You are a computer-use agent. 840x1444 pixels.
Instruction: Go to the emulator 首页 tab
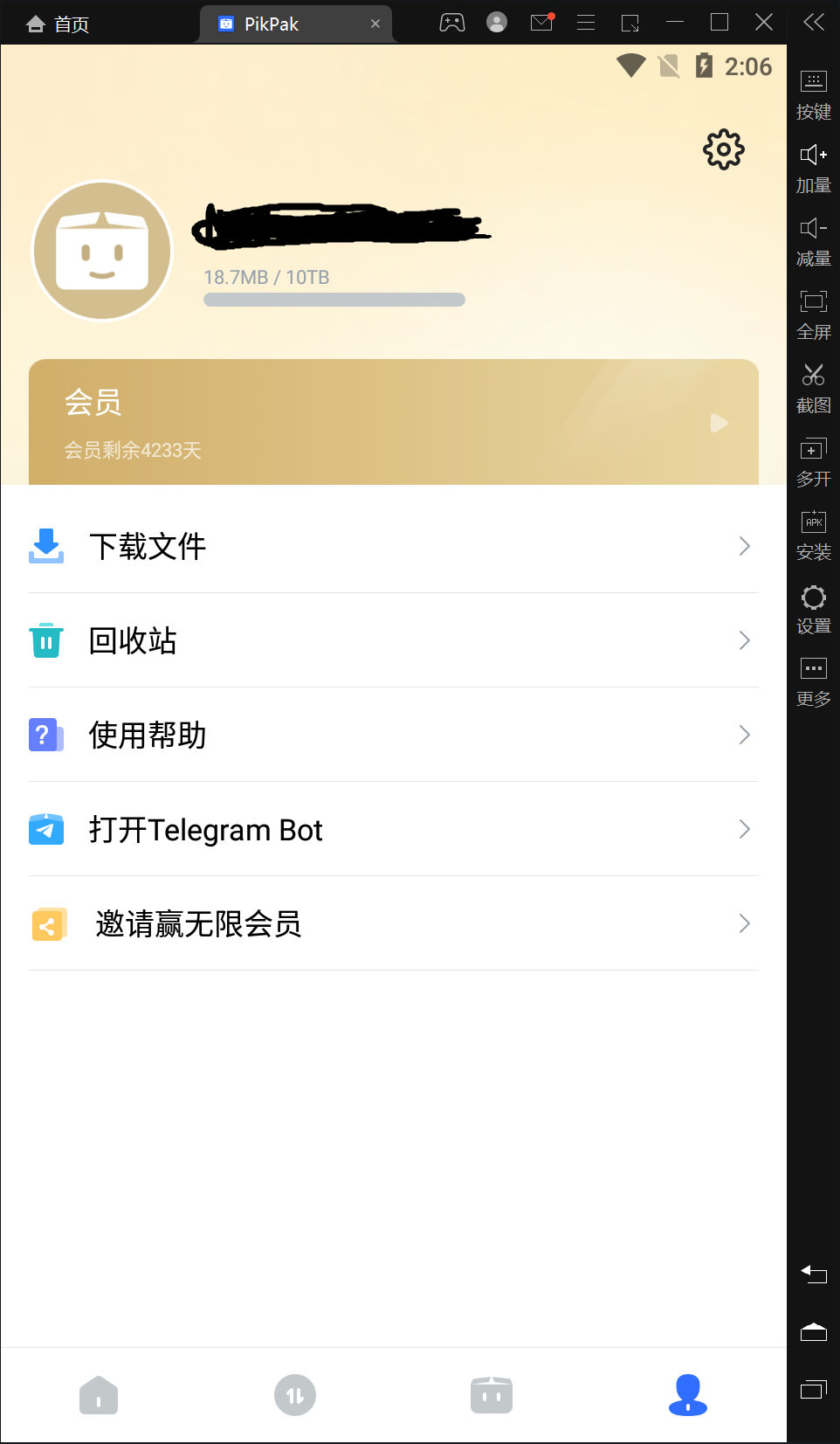(58, 24)
